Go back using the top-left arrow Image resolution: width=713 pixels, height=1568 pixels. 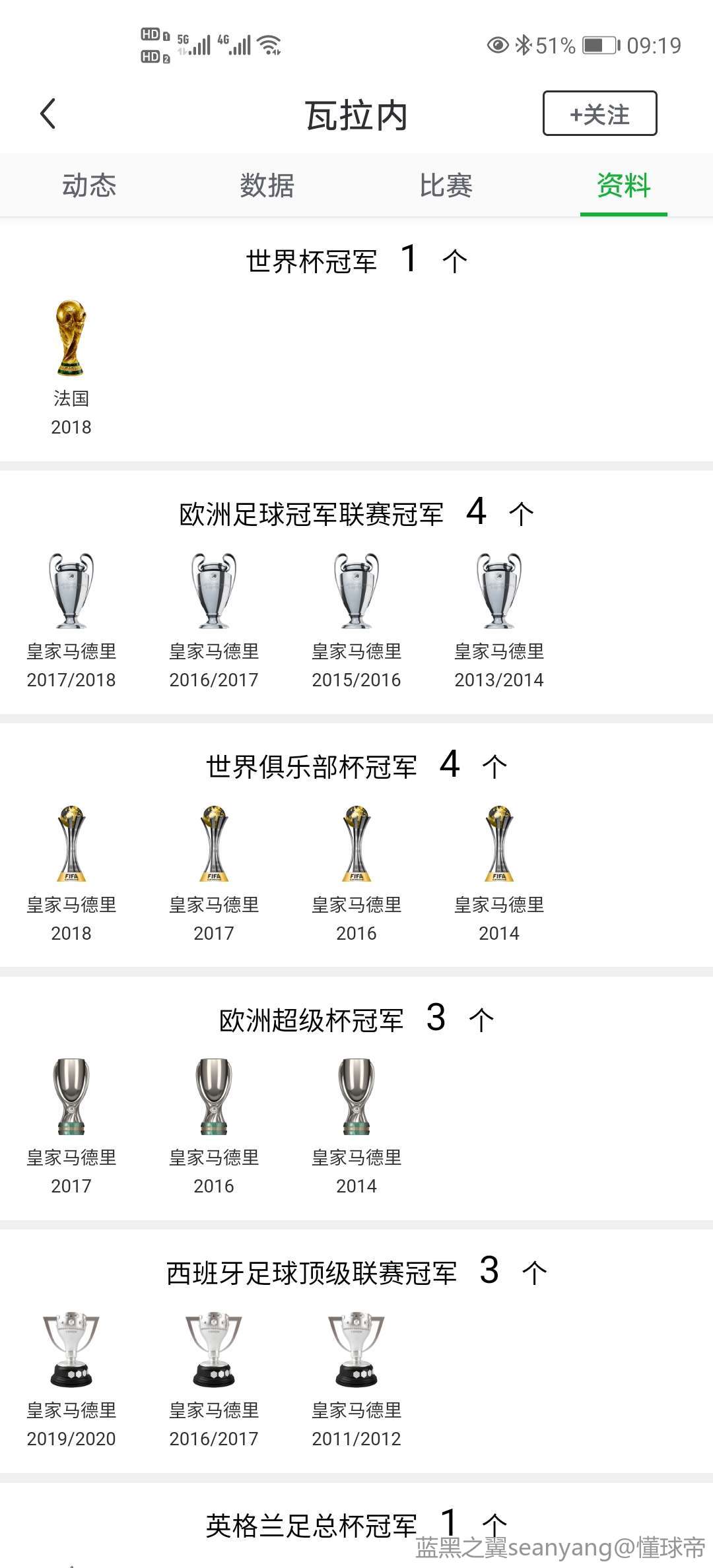tap(48, 114)
